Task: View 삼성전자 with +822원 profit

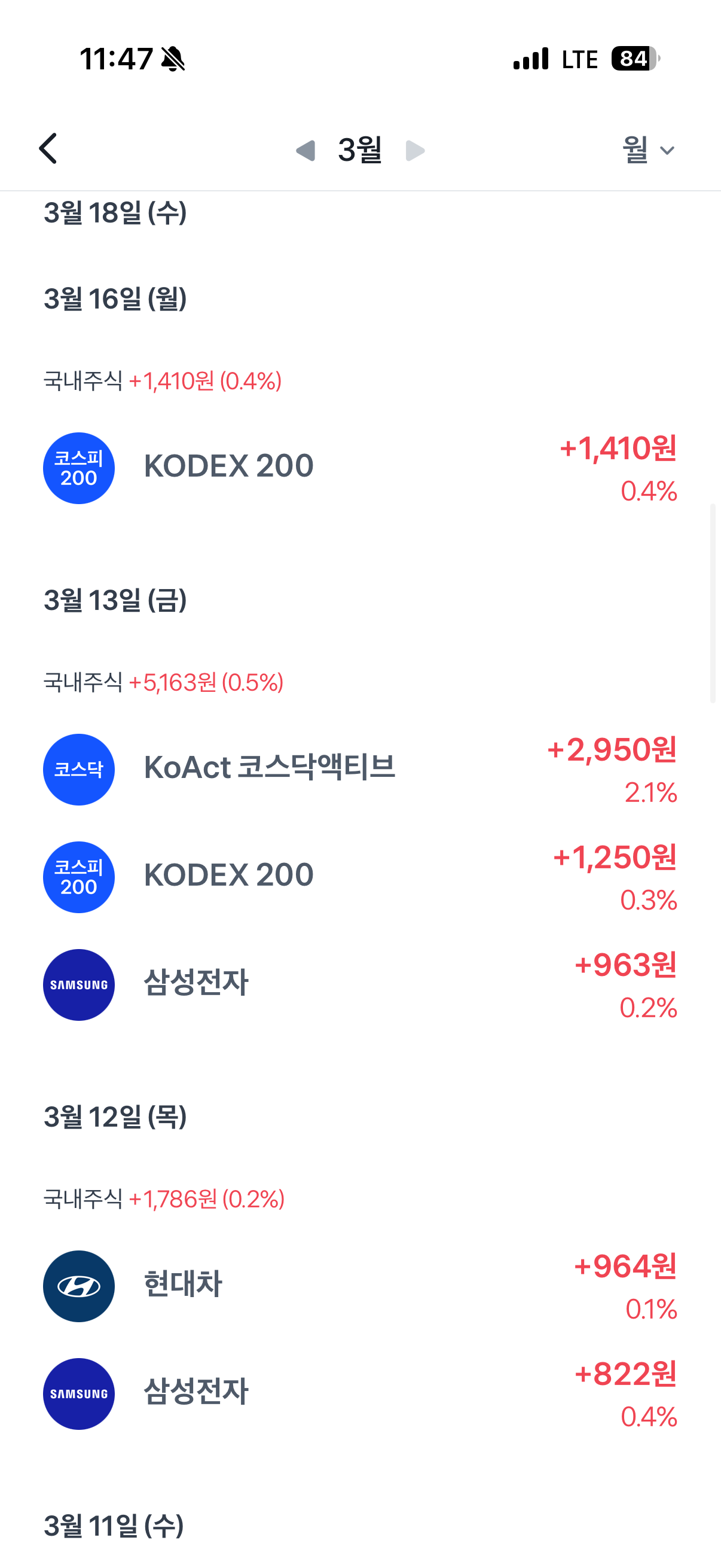Action: pyautogui.click(x=360, y=1393)
